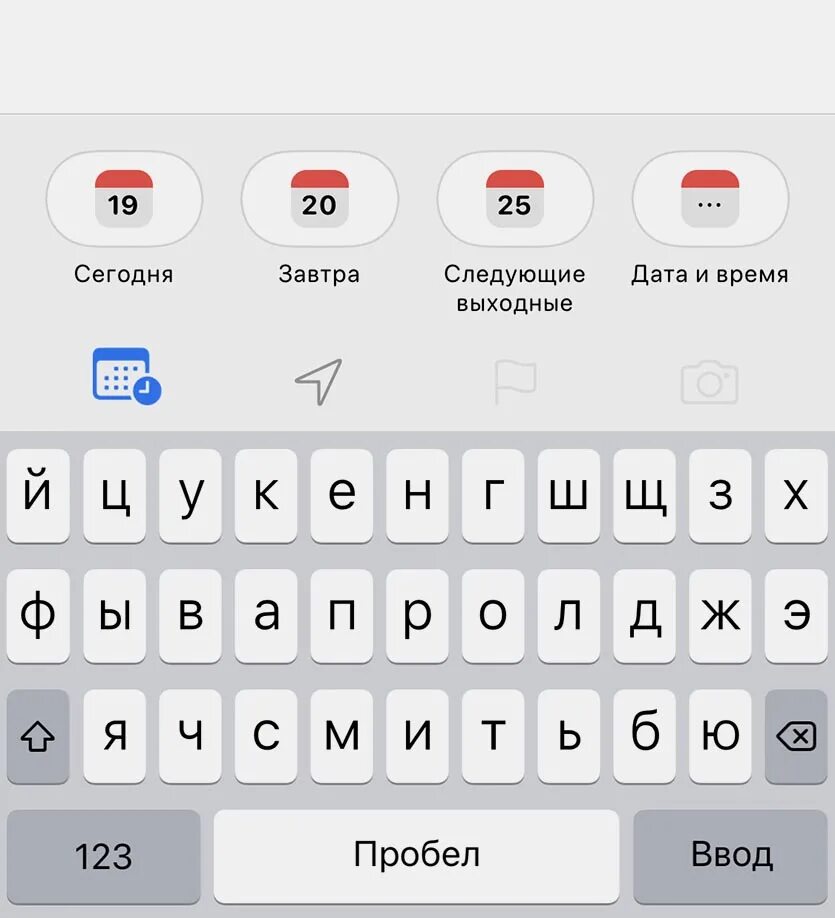
Task: Add a location with the arrow icon
Action: 319,381
